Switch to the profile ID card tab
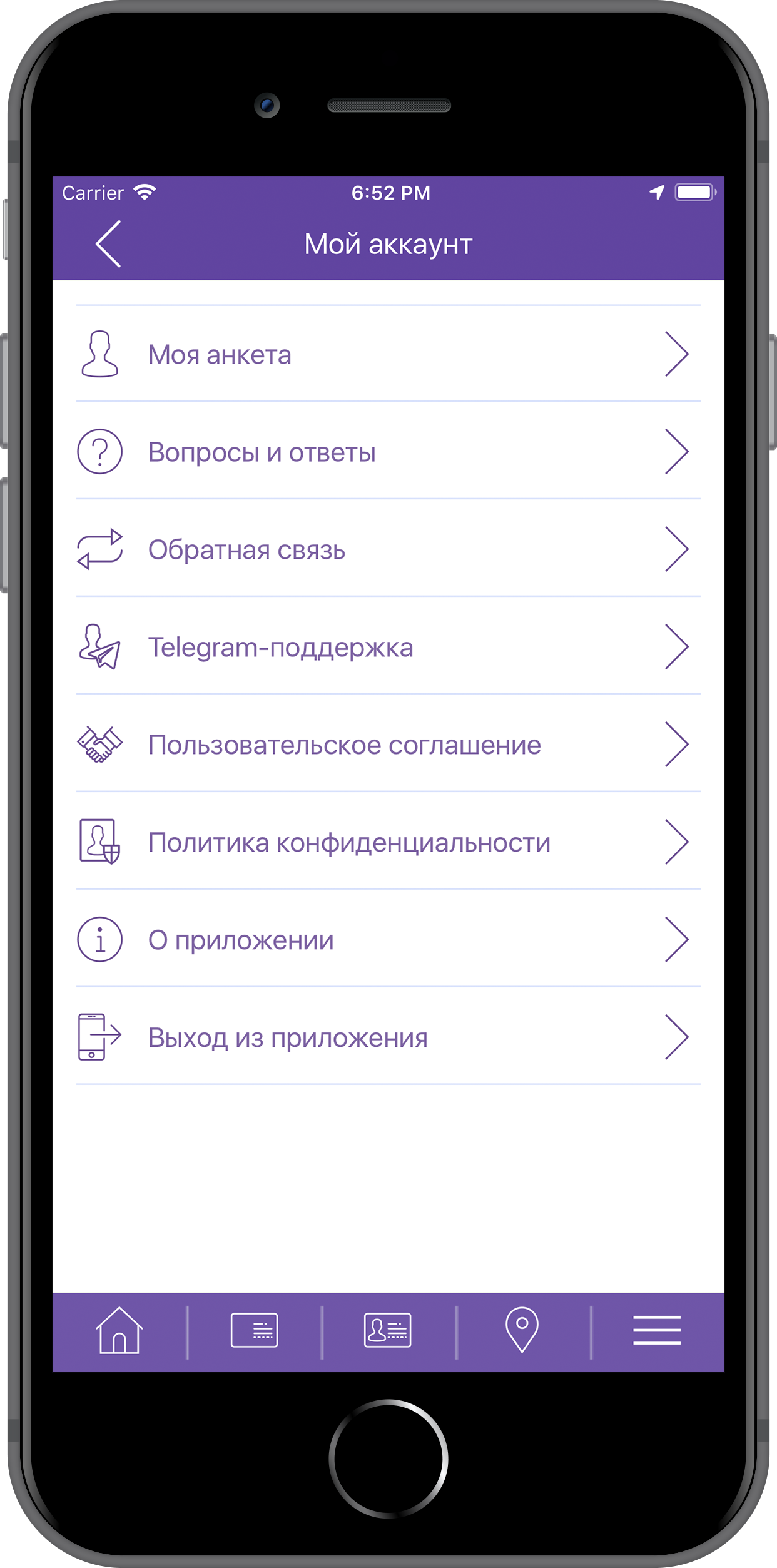Screen dimensions: 777x1568 point(388,1330)
